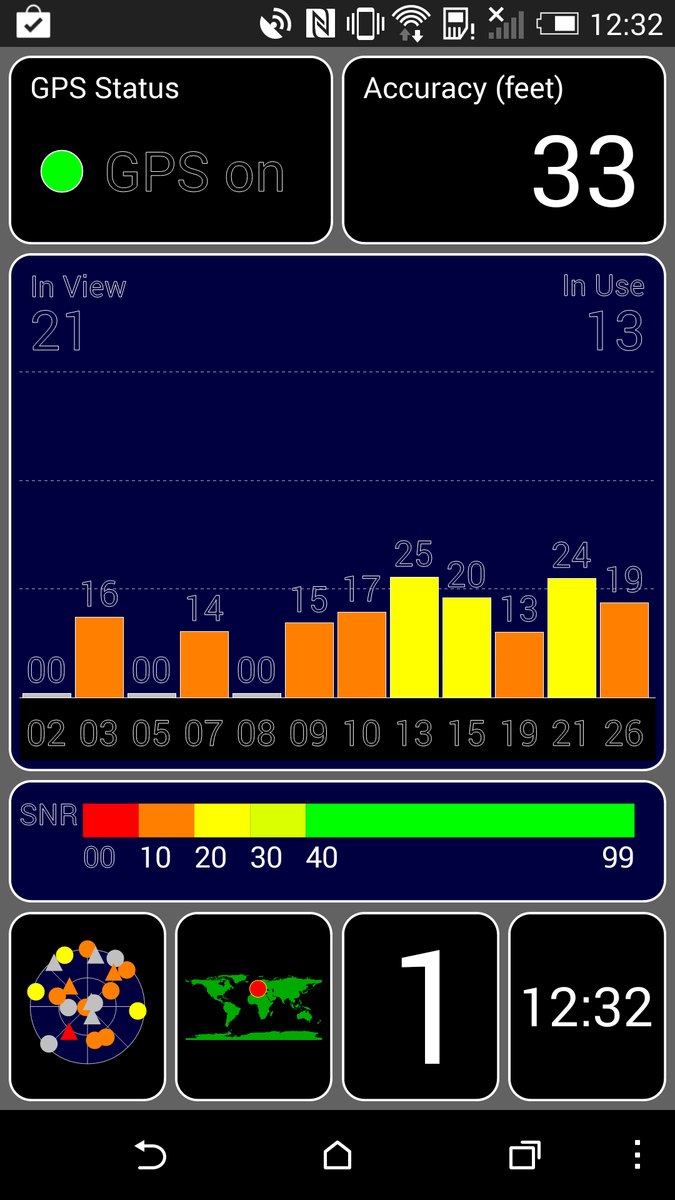
Task: Return to the home screen
Action: click(x=337, y=1155)
